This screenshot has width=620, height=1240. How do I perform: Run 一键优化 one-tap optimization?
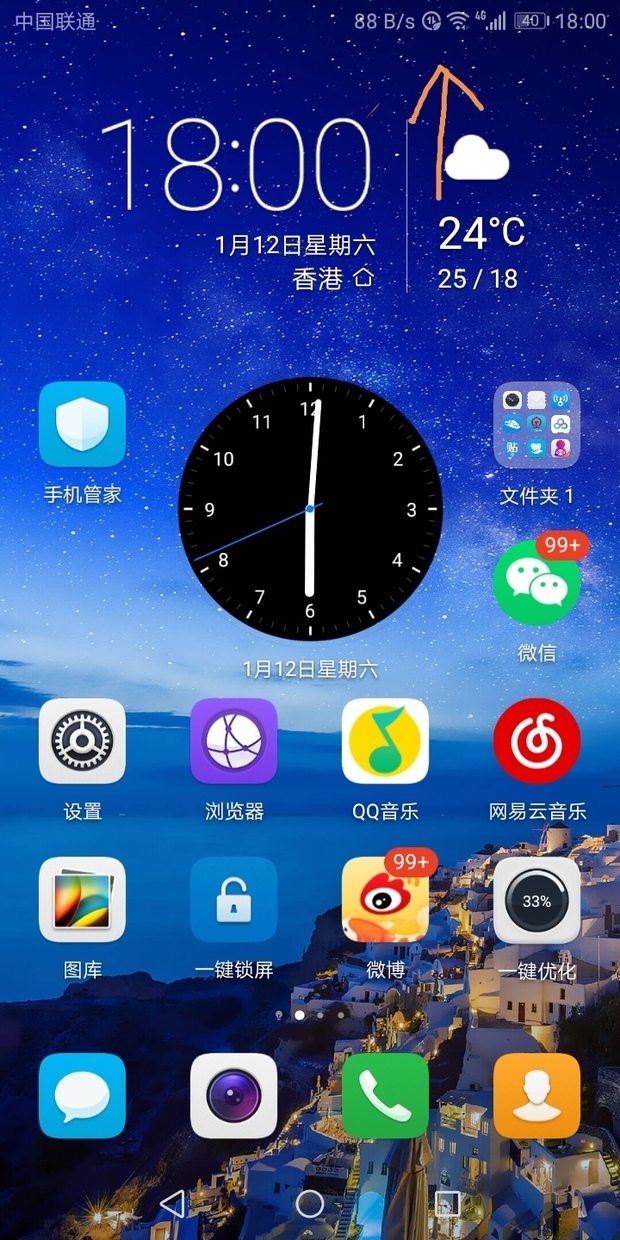(x=537, y=899)
